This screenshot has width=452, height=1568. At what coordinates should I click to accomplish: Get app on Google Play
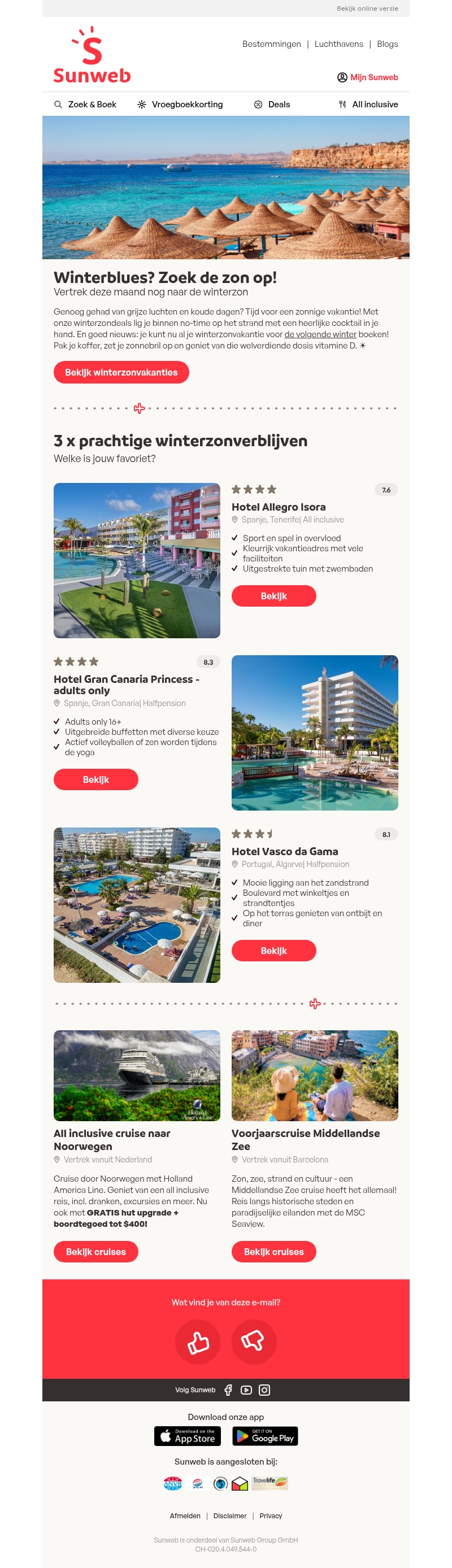[x=265, y=1436]
